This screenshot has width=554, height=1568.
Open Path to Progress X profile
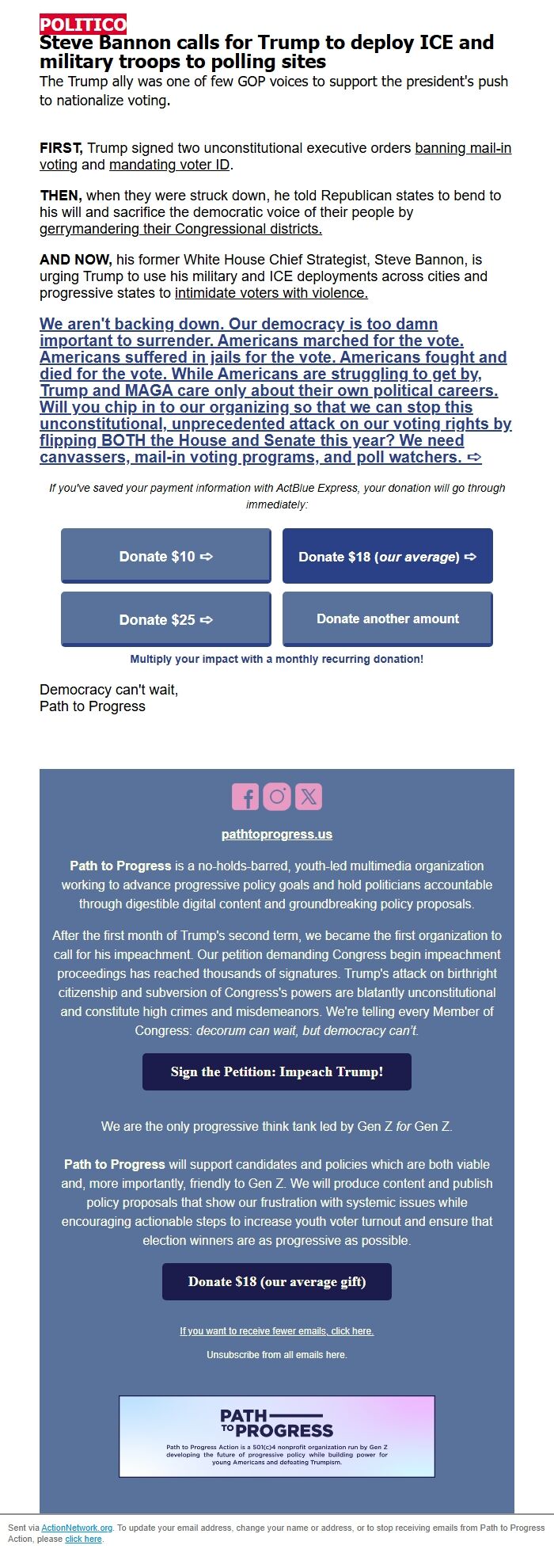[309, 797]
